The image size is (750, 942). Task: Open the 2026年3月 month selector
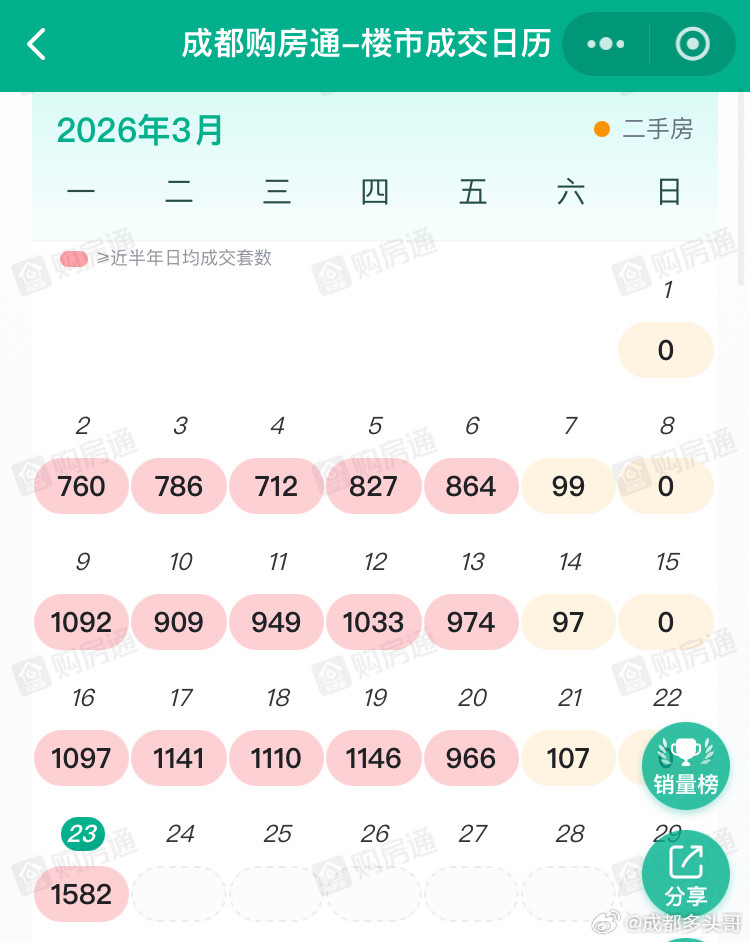tap(139, 131)
